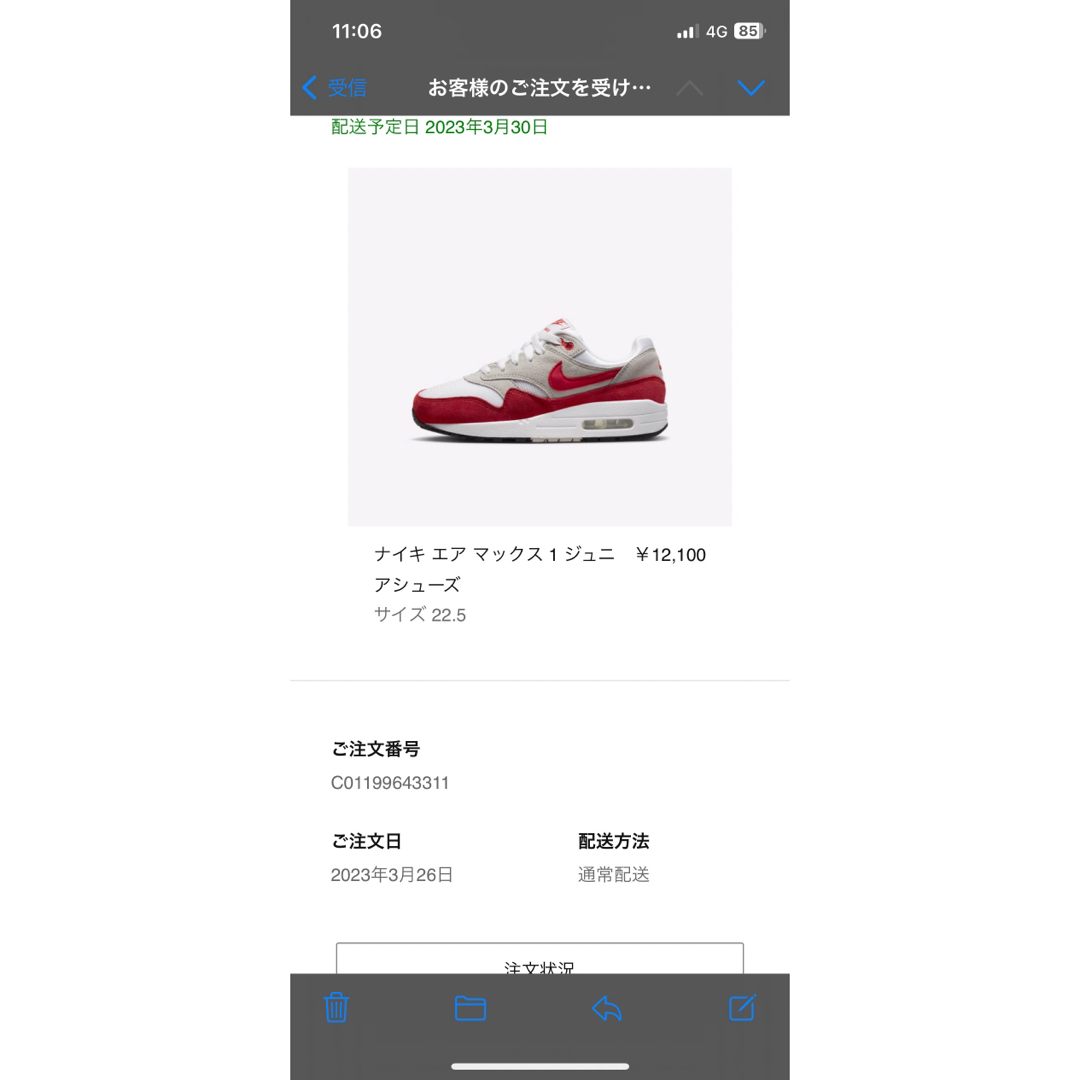
Task: Move this email to a folder
Action: 470,1007
